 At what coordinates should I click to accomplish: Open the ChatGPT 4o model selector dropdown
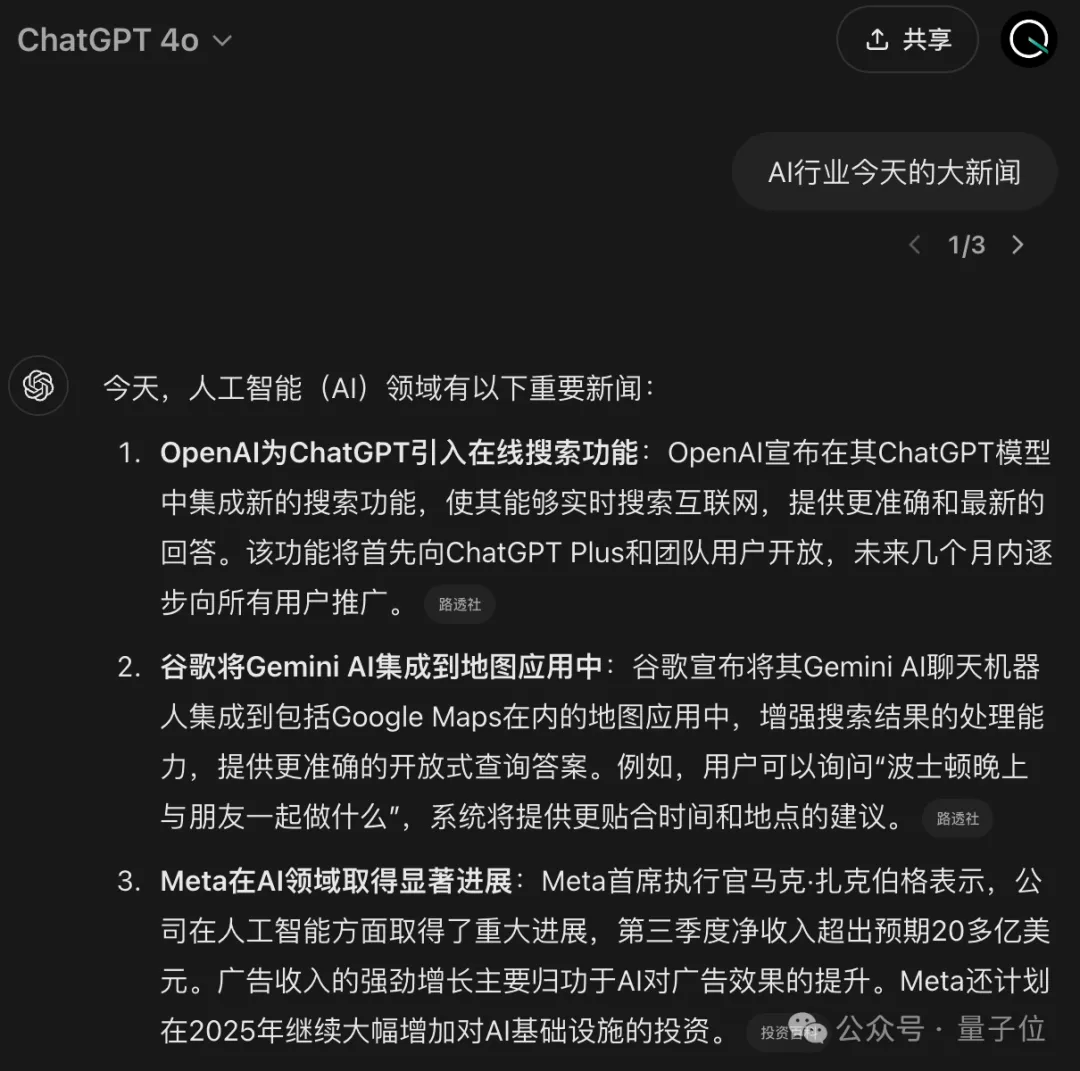125,40
